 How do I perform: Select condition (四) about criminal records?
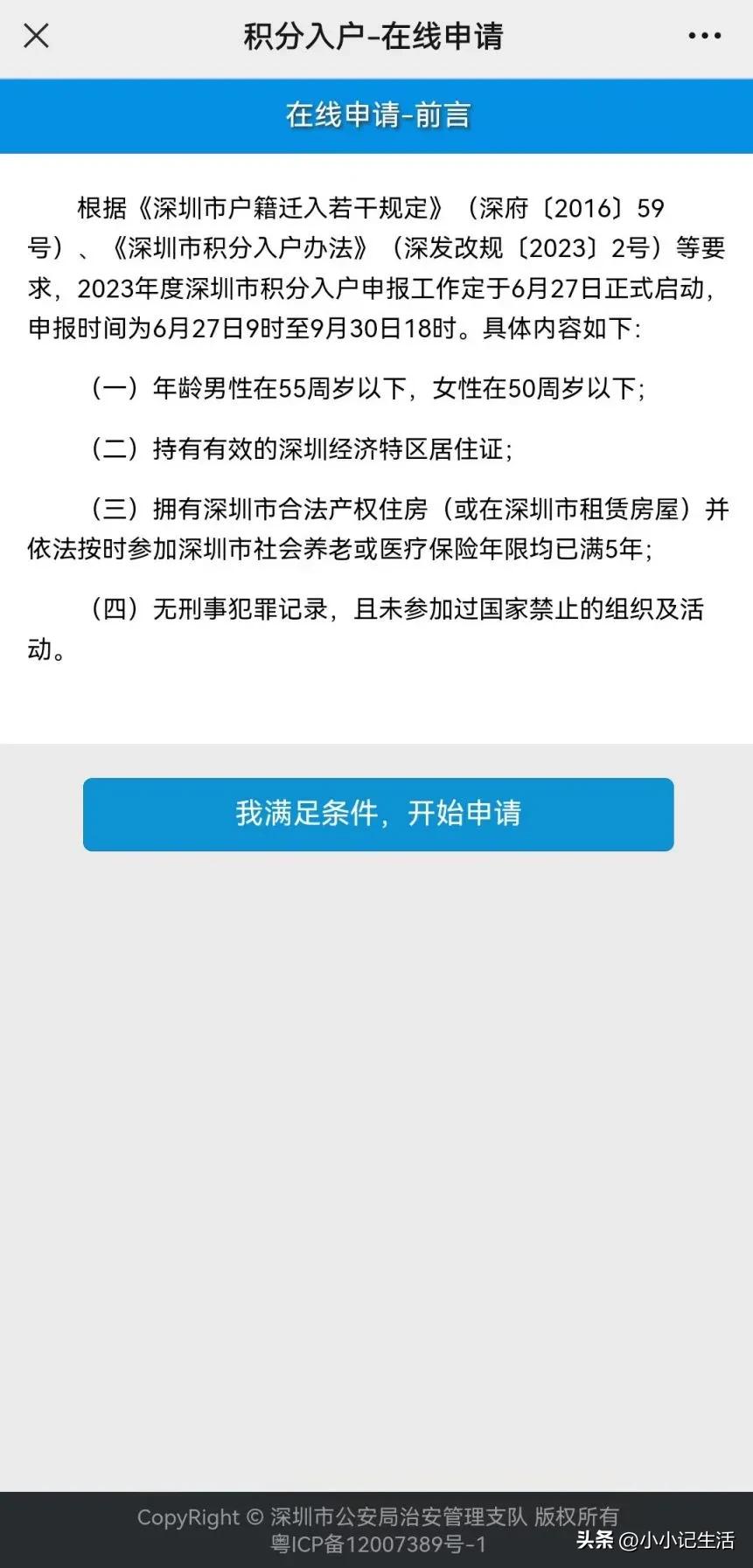click(x=376, y=629)
